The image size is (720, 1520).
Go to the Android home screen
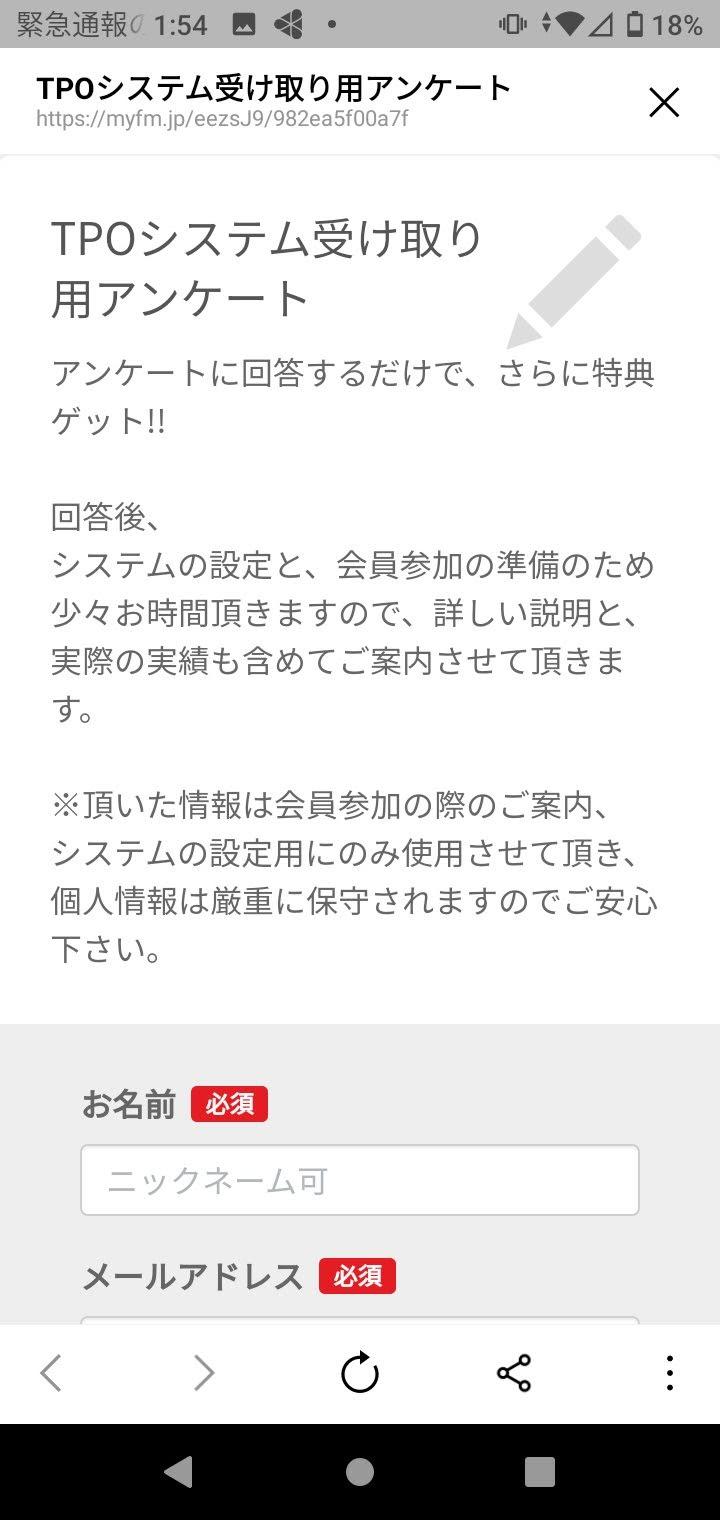coord(360,1471)
